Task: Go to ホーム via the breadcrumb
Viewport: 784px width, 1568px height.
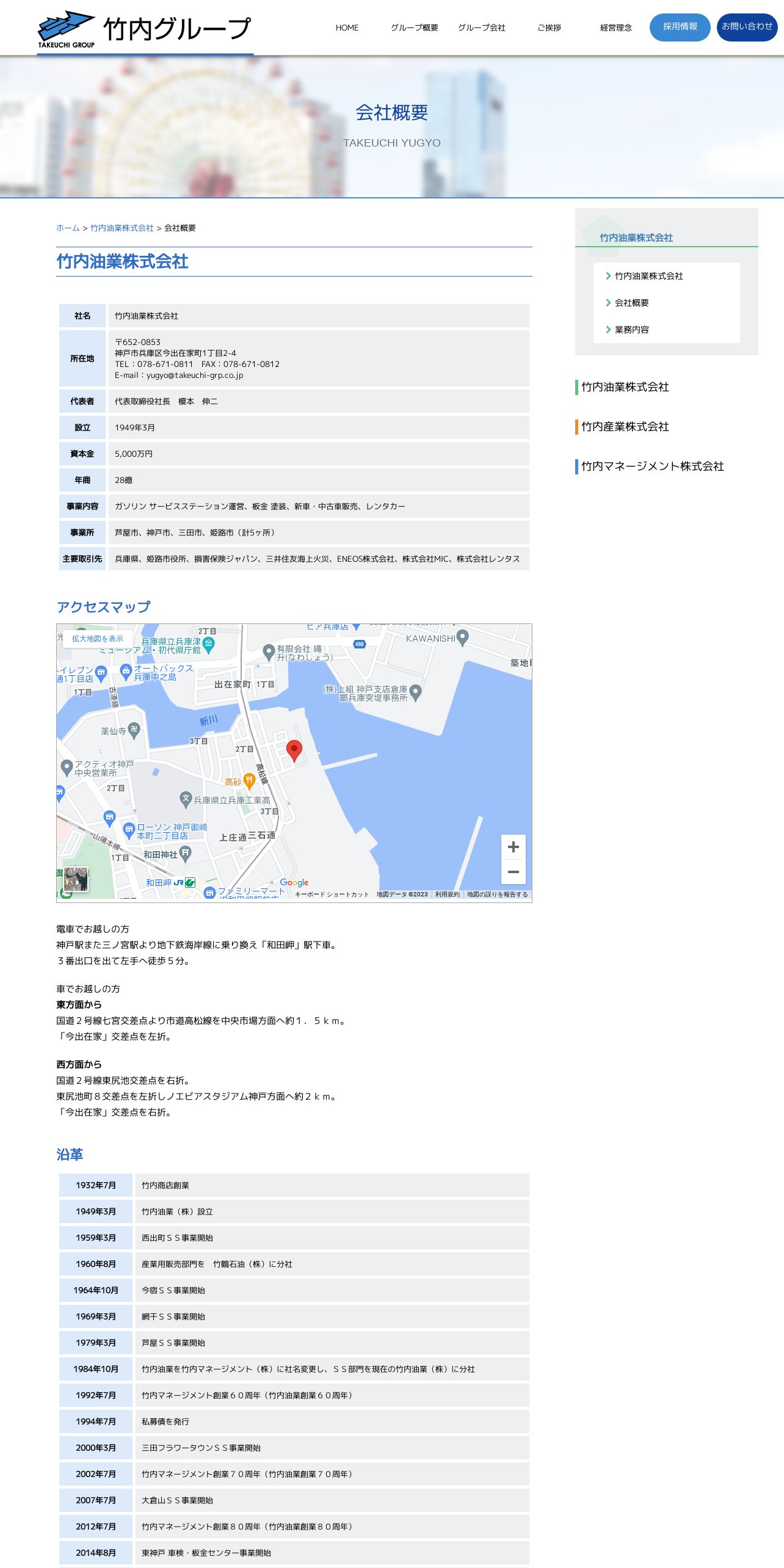Action: click(68, 228)
